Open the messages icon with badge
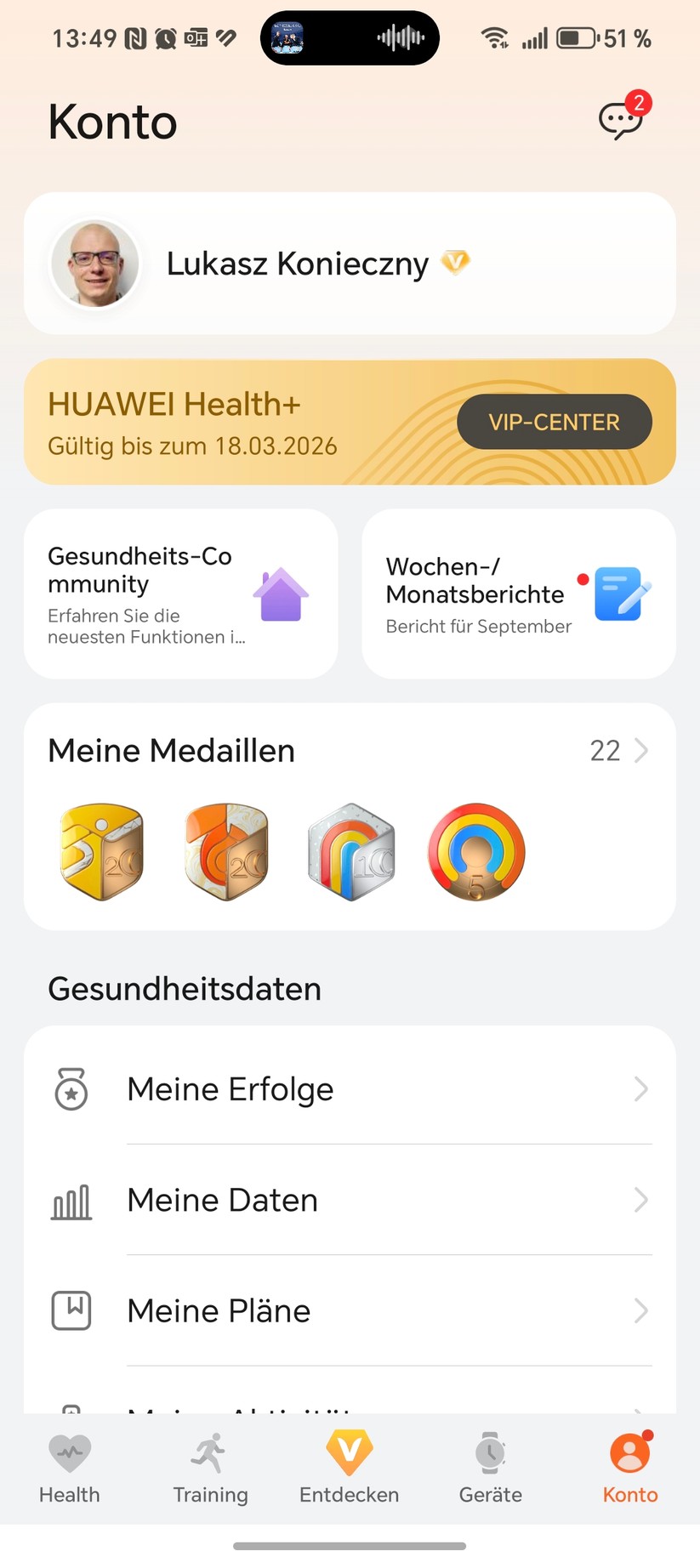Viewport: 700px width, 1568px height. point(621,121)
